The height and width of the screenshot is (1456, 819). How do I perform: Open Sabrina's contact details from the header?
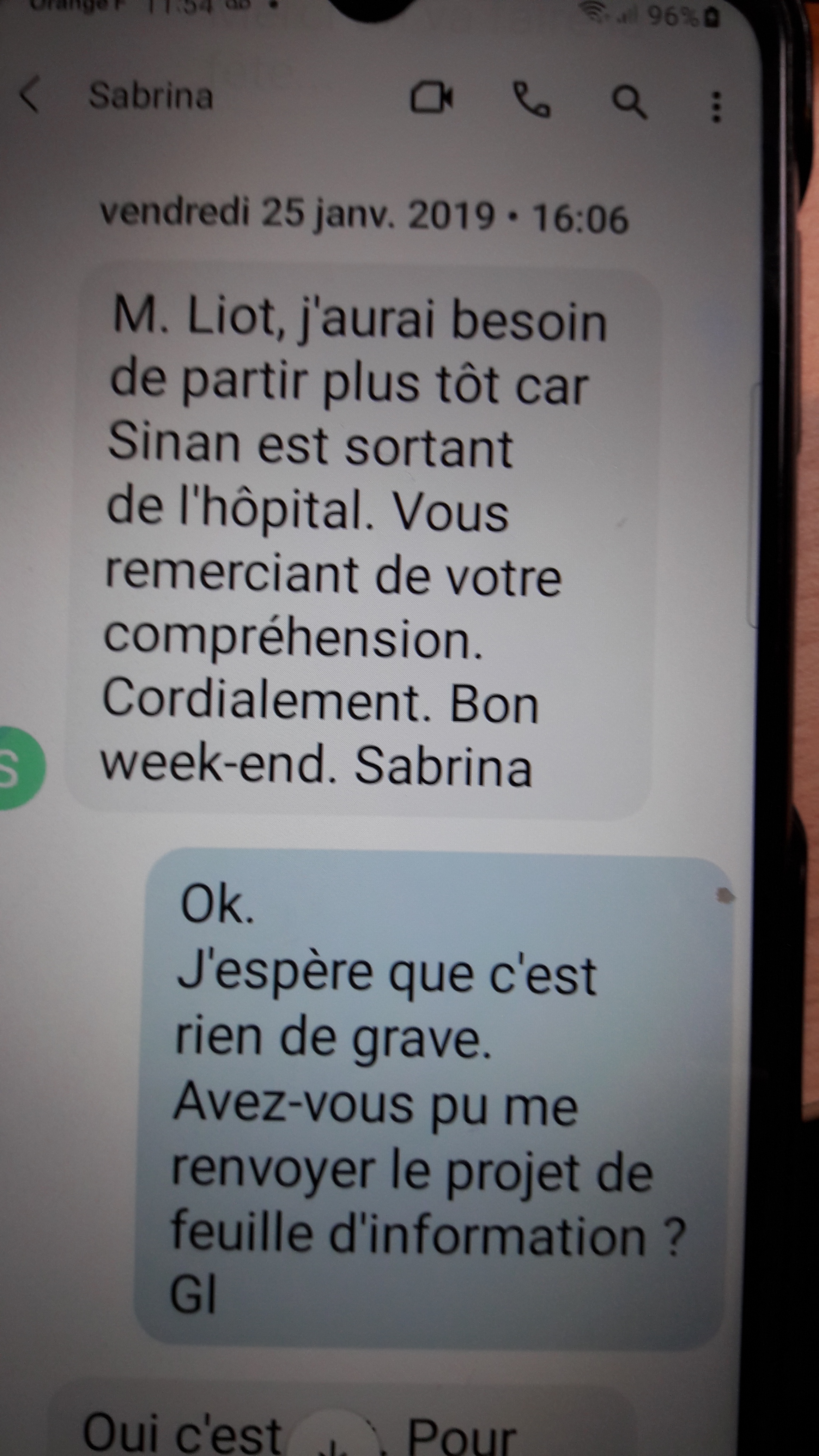pyautogui.click(x=151, y=96)
